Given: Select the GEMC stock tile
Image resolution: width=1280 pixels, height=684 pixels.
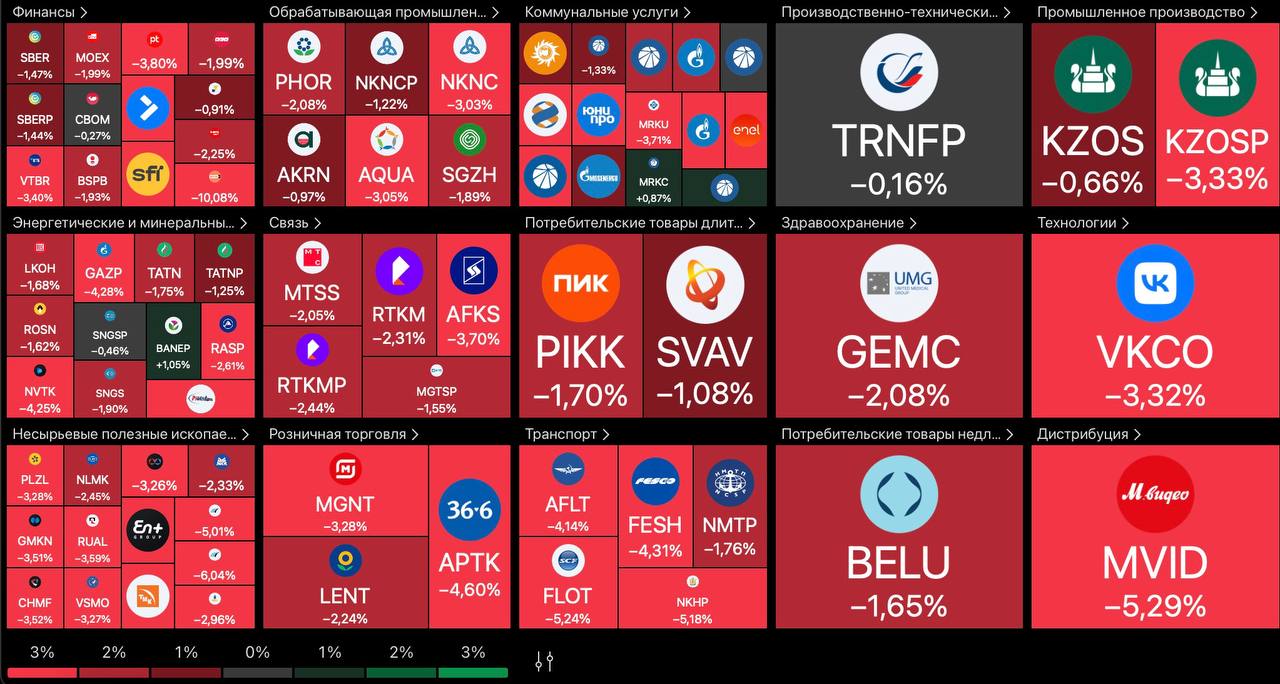Looking at the screenshot, I should [899, 325].
